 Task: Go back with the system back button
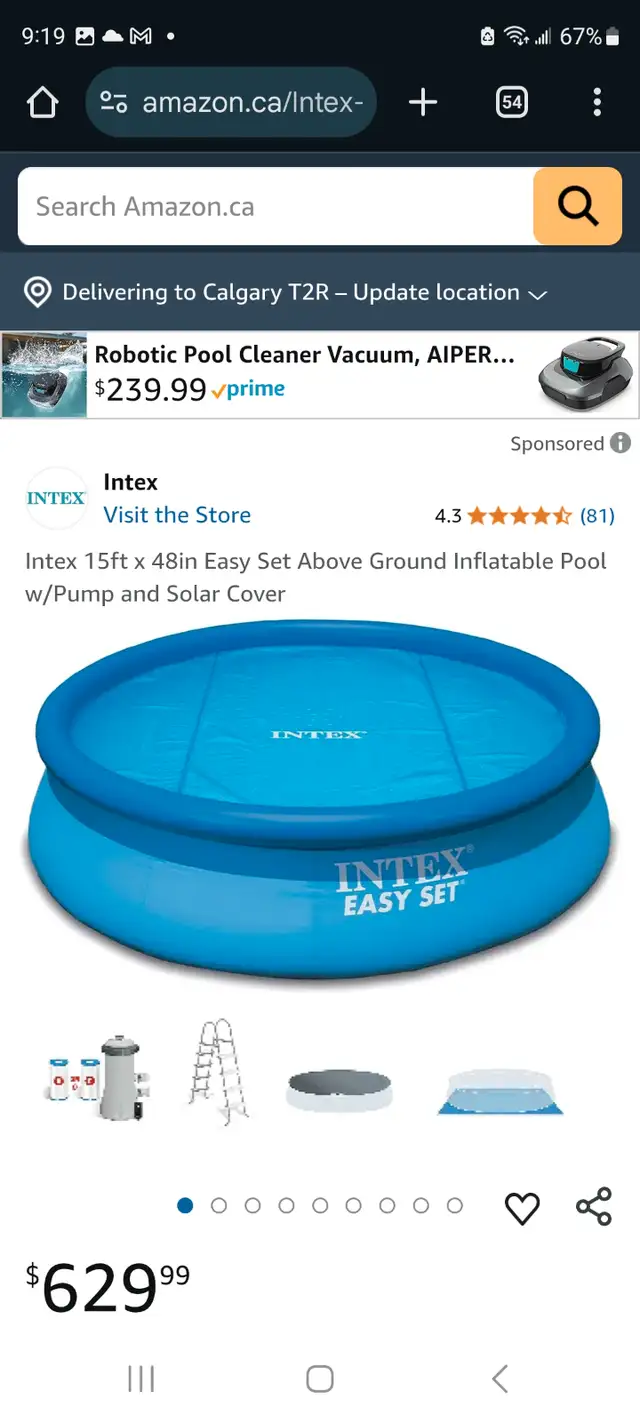click(x=500, y=1379)
